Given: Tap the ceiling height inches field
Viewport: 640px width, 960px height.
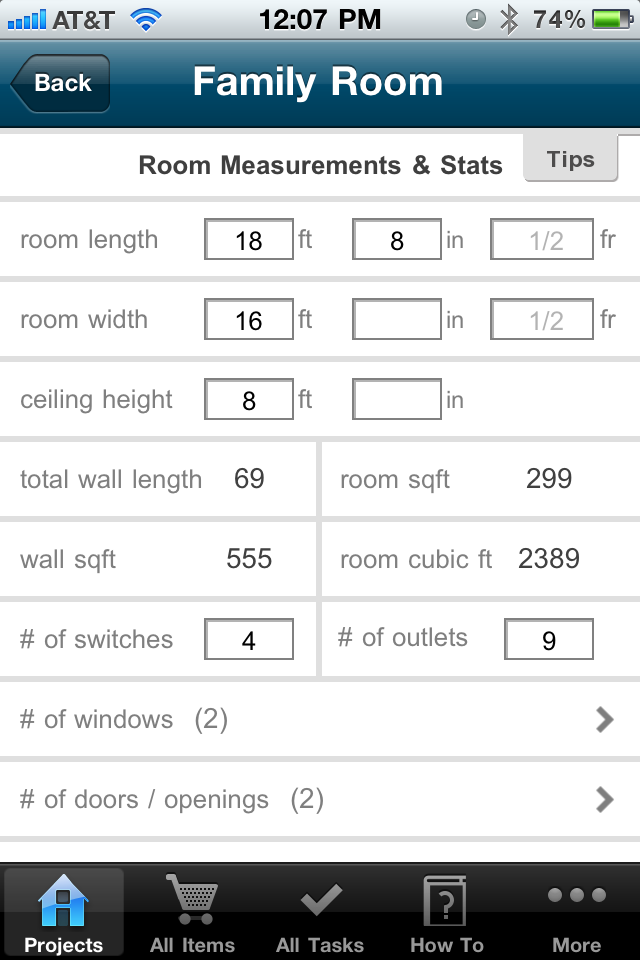Looking at the screenshot, I should click(397, 400).
